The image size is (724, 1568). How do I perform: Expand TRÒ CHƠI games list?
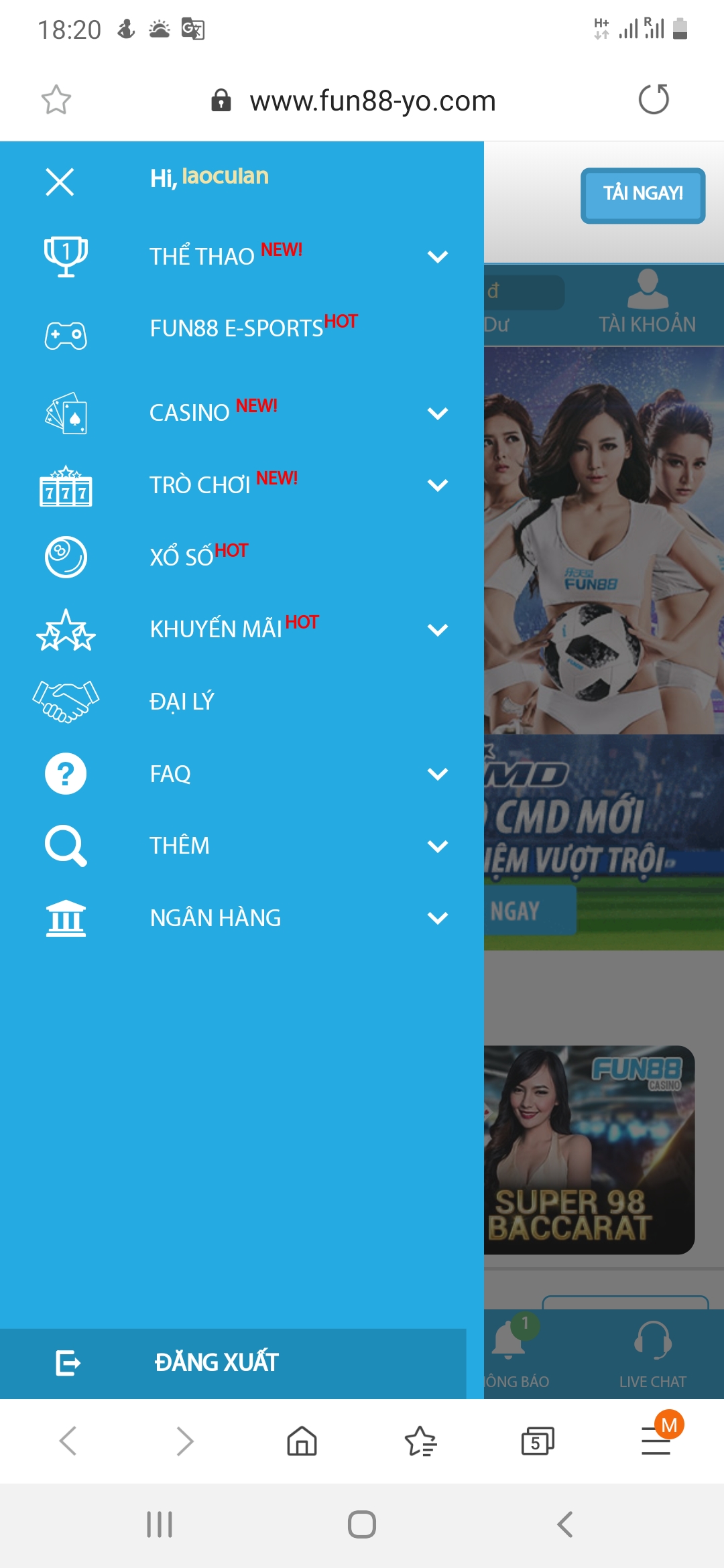pos(242,485)
